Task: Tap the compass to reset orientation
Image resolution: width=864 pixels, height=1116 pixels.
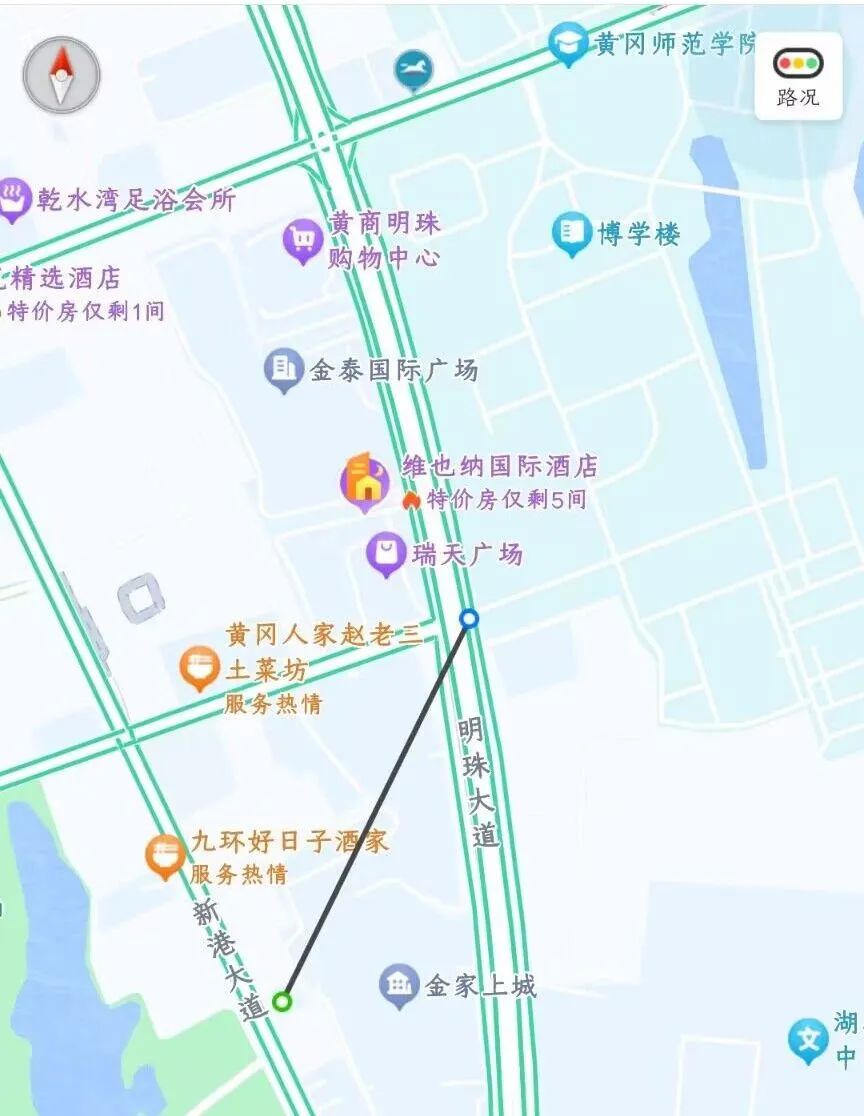Action: pos(62,75)
